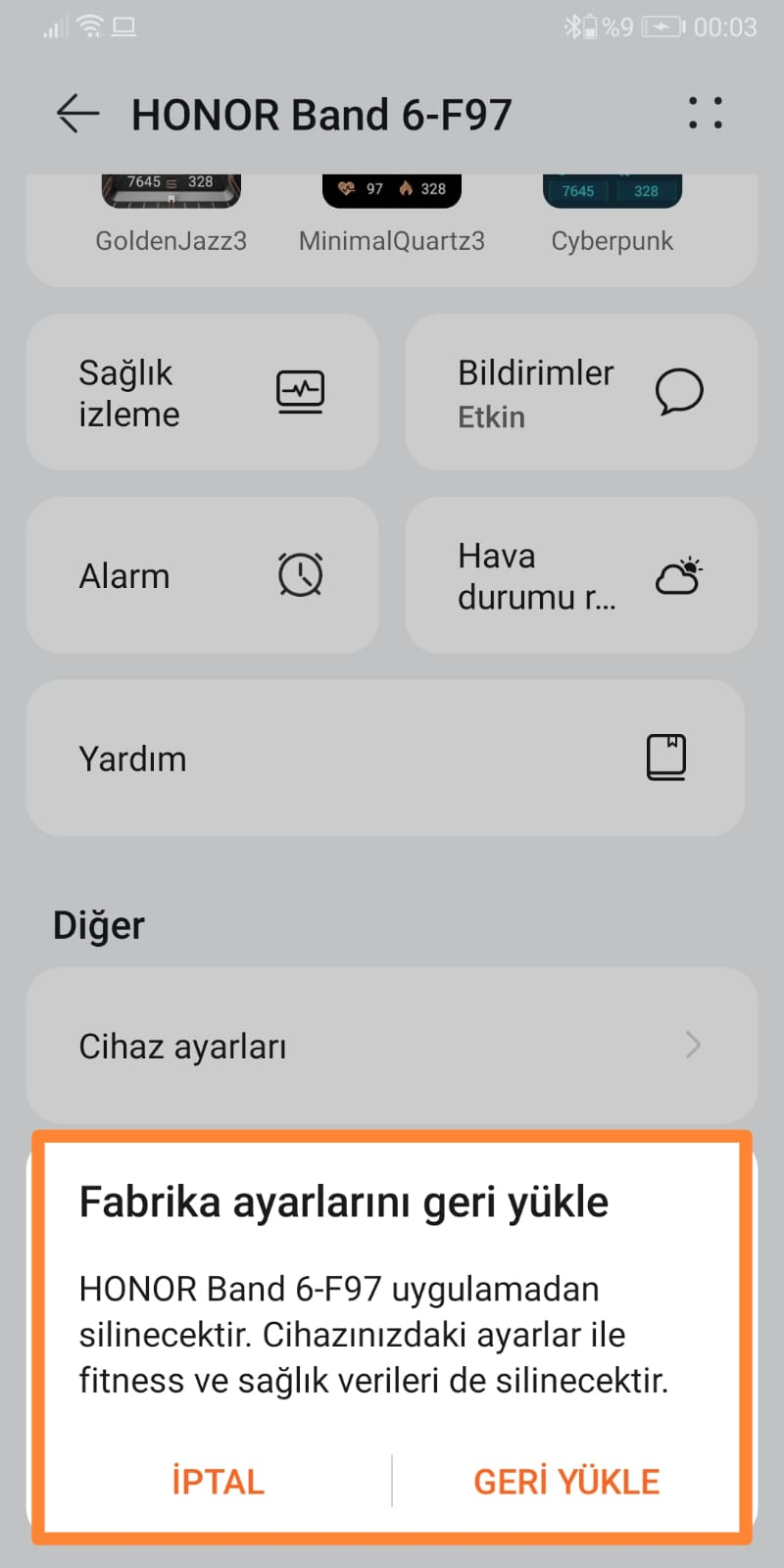Open the Alarm card
The height and width of the screenshot is (1568, 784).
pos(203,575)
